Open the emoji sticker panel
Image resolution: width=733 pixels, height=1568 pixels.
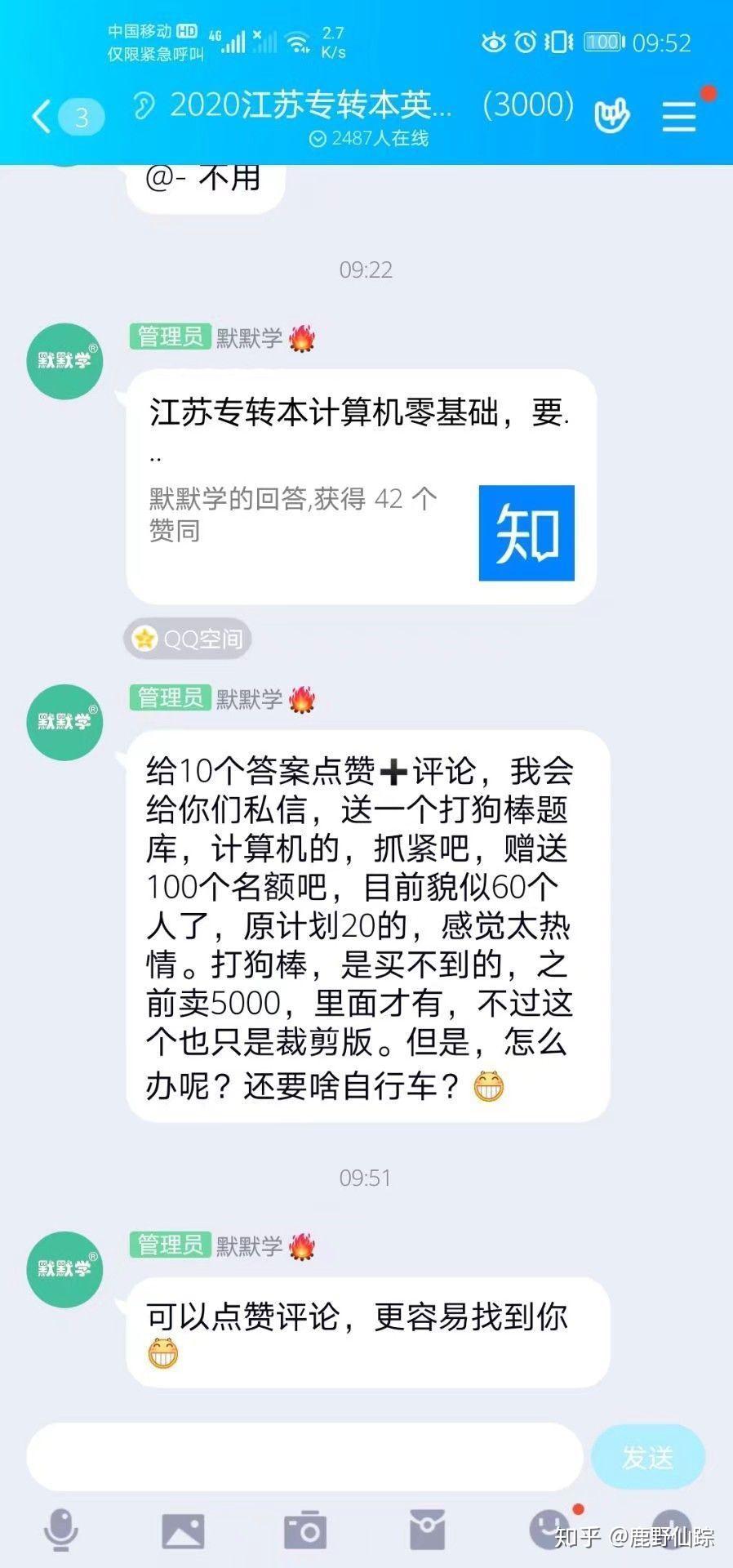549,1529
